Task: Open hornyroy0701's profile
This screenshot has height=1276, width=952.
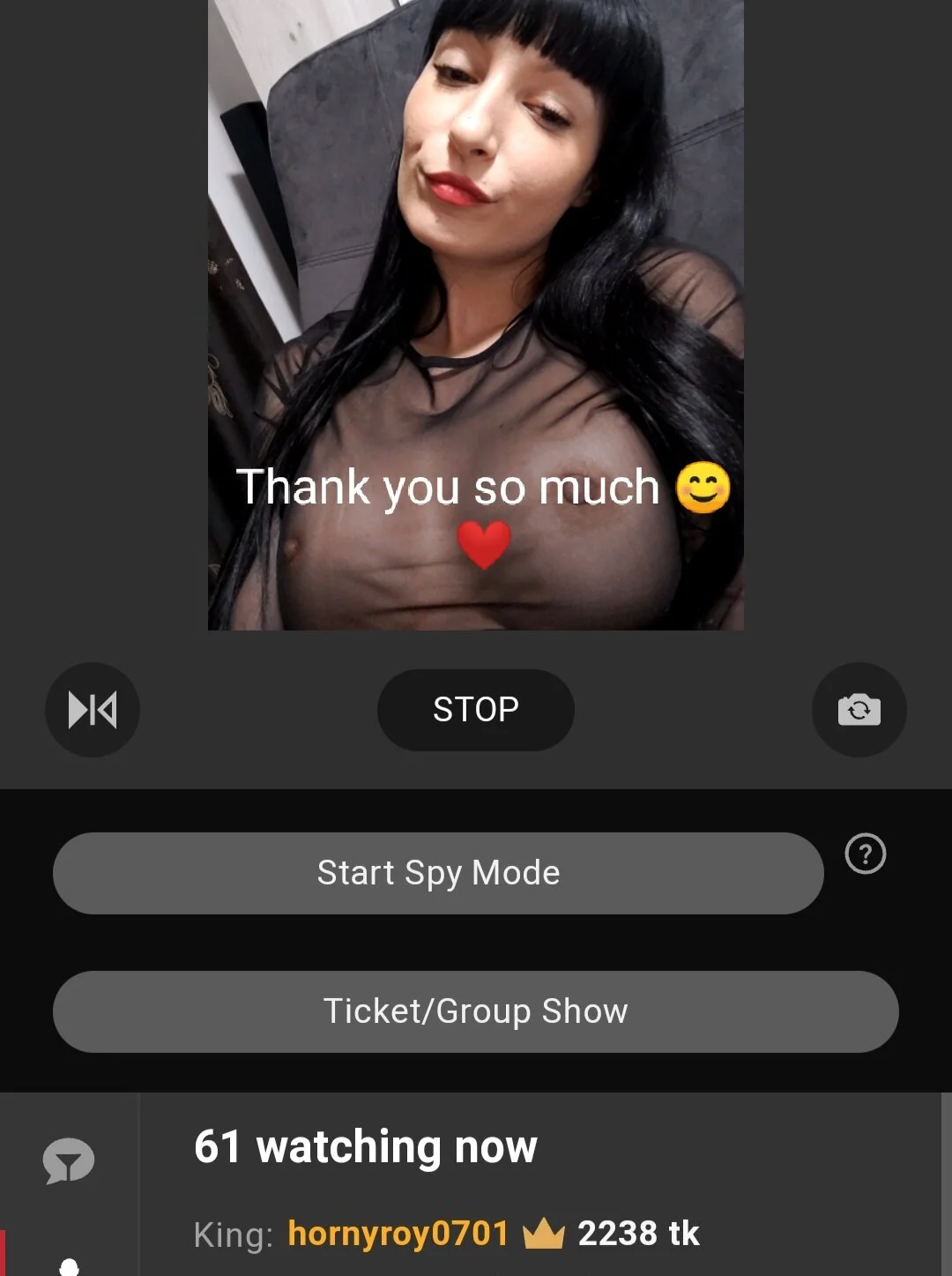Action: click(398, 1233)
